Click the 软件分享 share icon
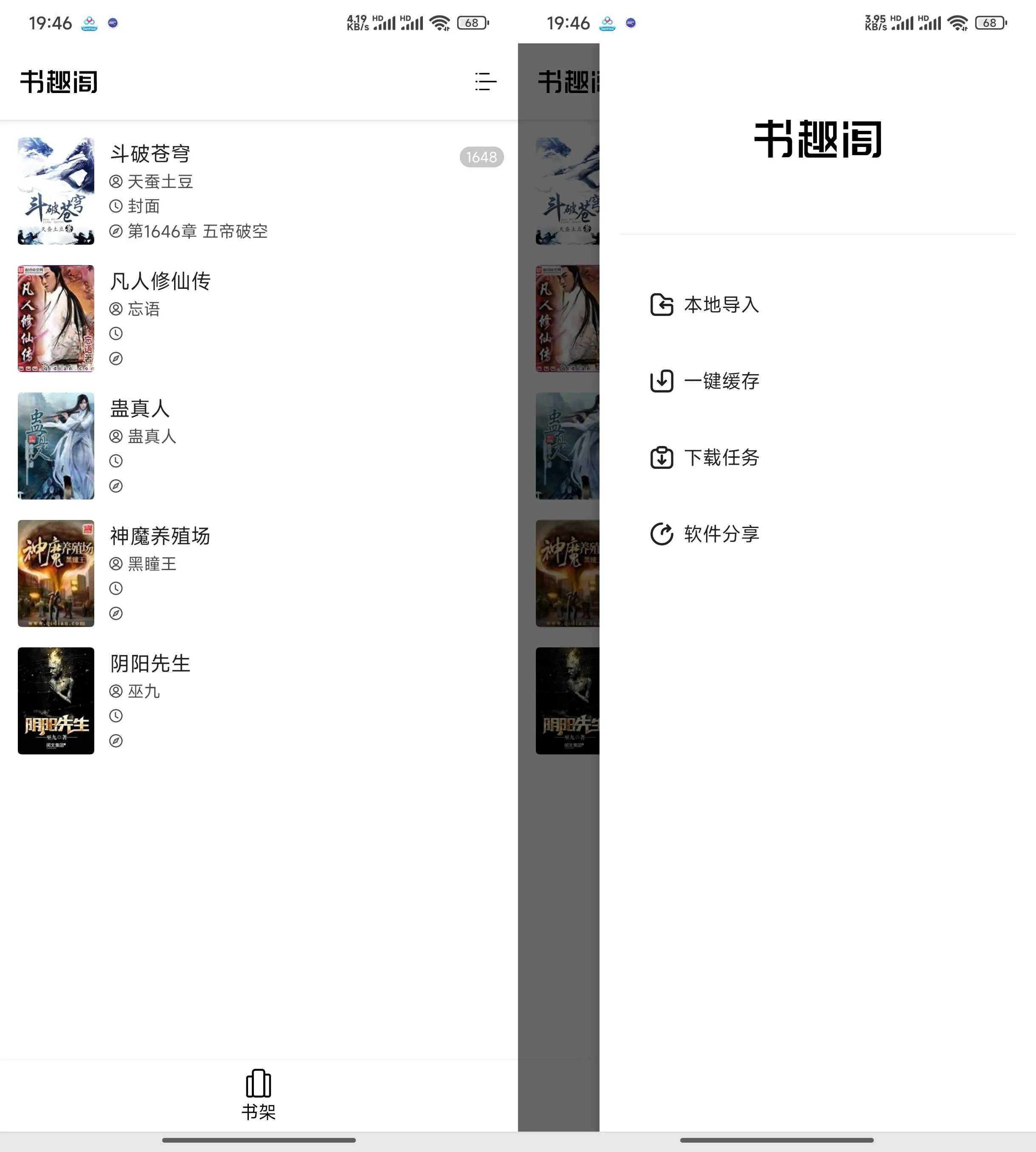Screen dimensions: 1036x1152 [x=662, y=534]
